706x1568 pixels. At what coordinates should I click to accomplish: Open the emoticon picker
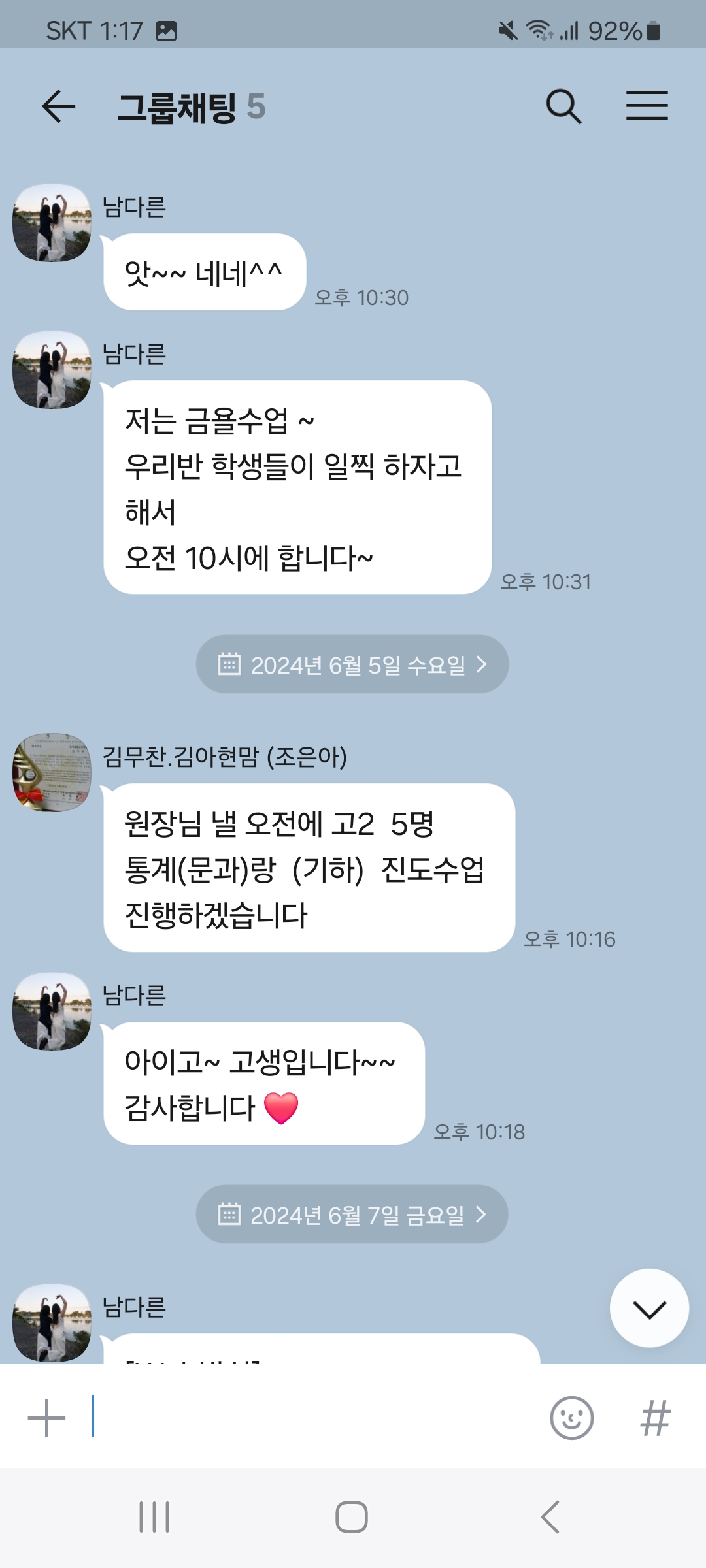click(x=572, y=1418)
